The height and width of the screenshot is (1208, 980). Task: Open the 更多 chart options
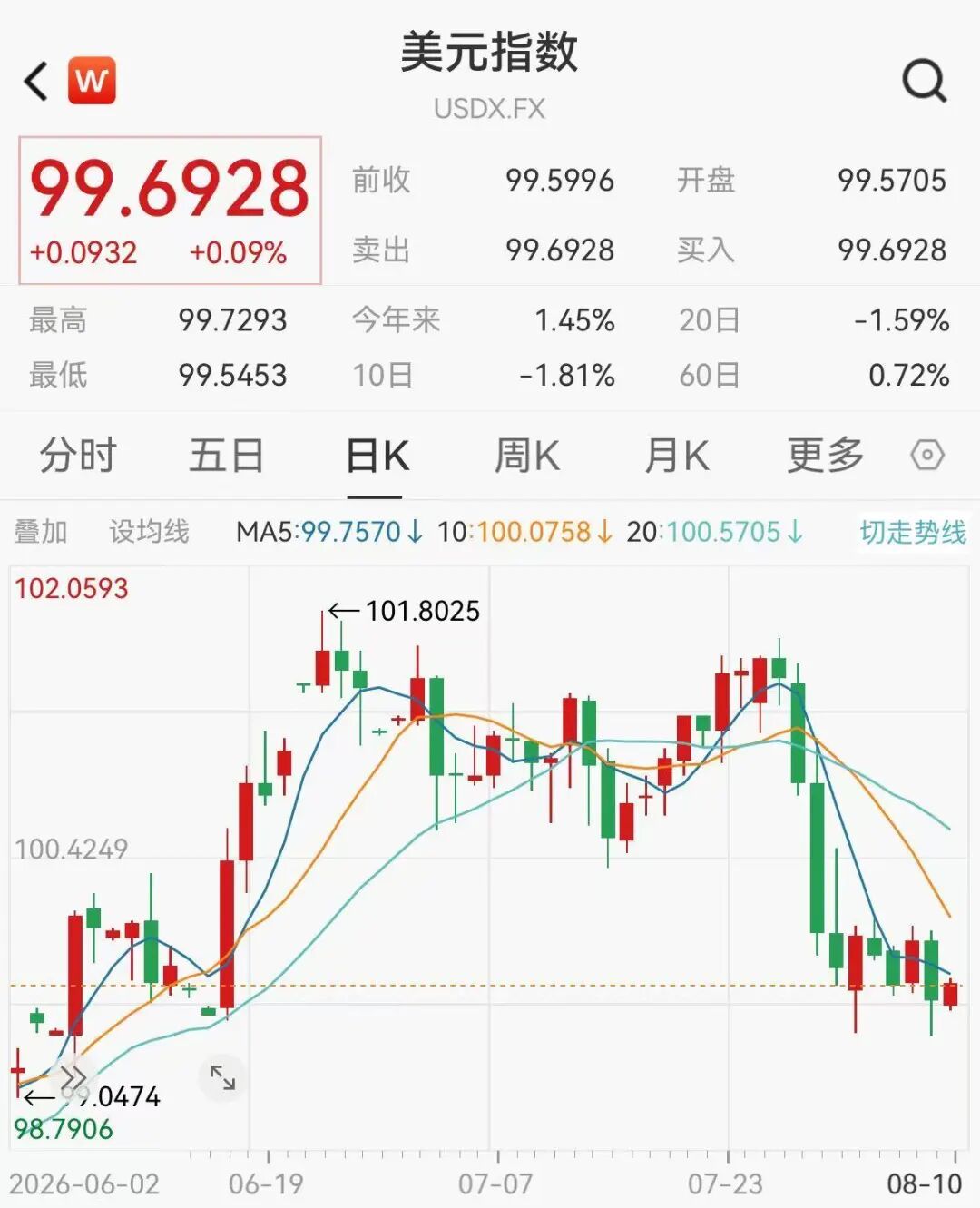click(826, 455)
